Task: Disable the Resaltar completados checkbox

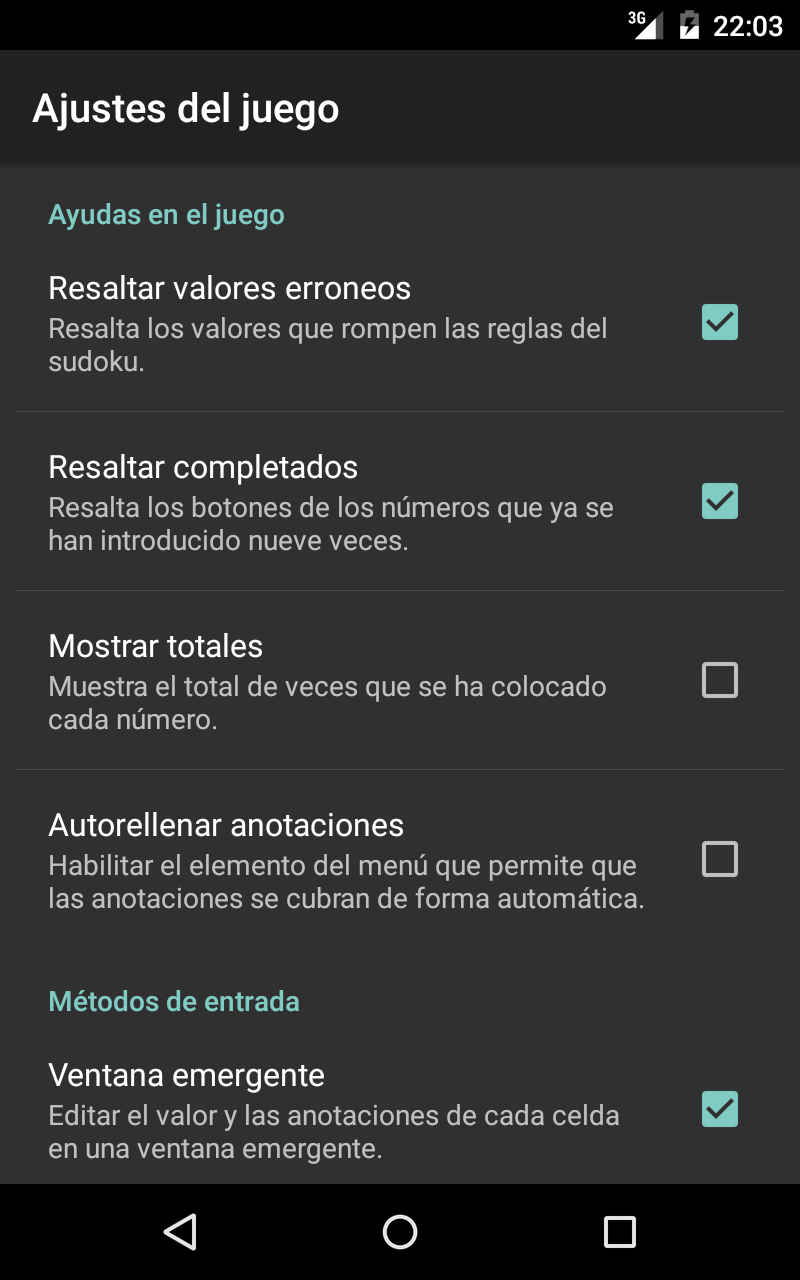Action: (720, 501)
